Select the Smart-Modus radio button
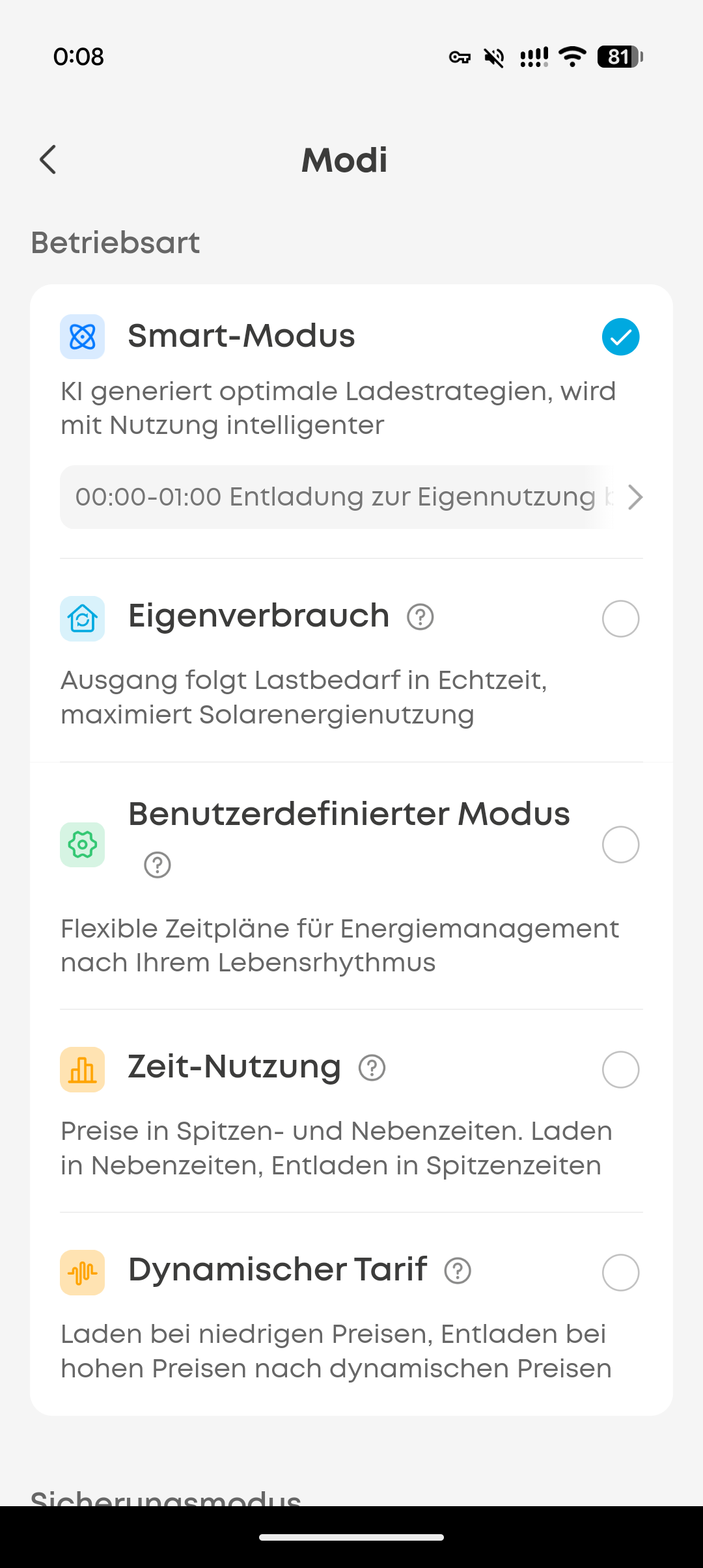This screenshot has width=703, height=1568. [620, 337]
